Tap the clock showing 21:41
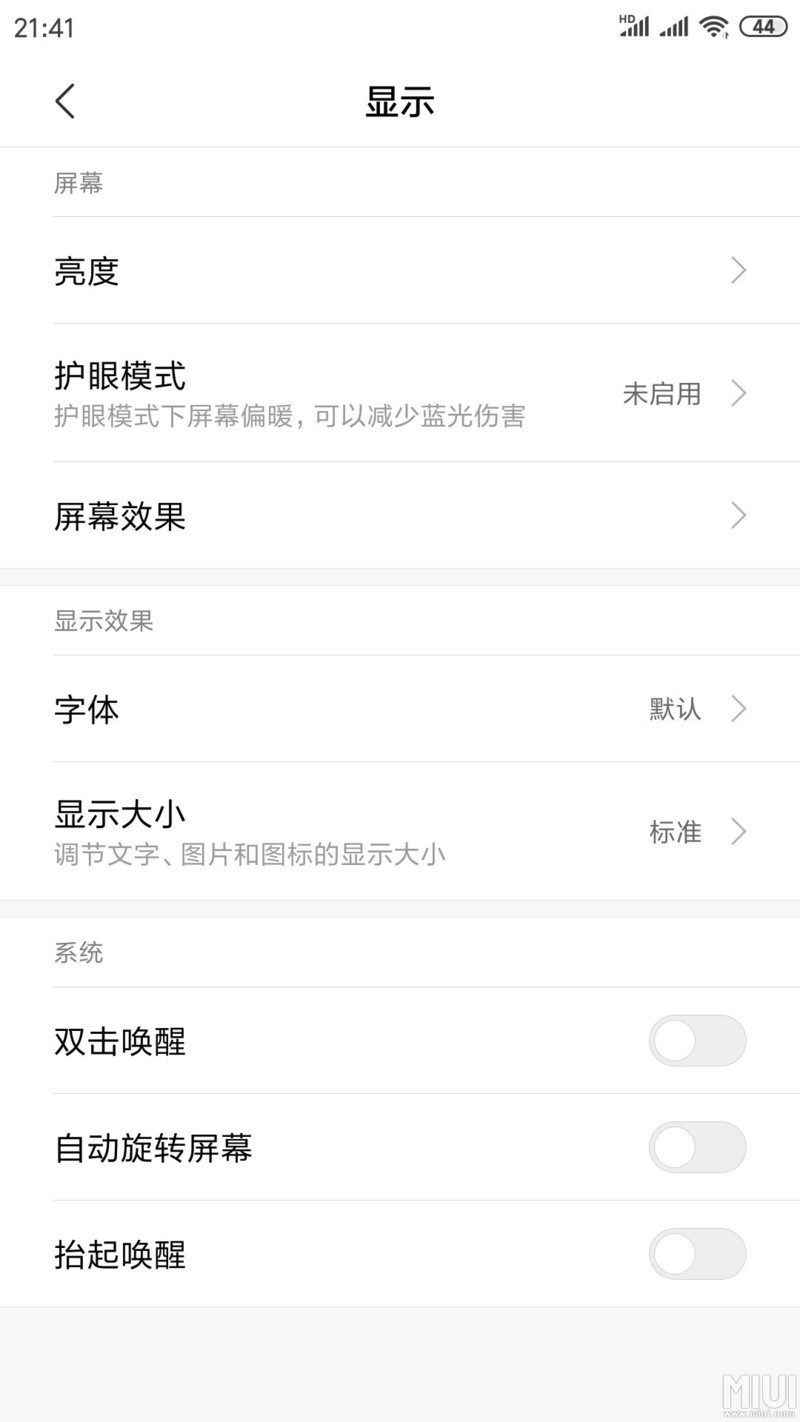This screenshot has width=800, height=1422. tap(42, 27)
